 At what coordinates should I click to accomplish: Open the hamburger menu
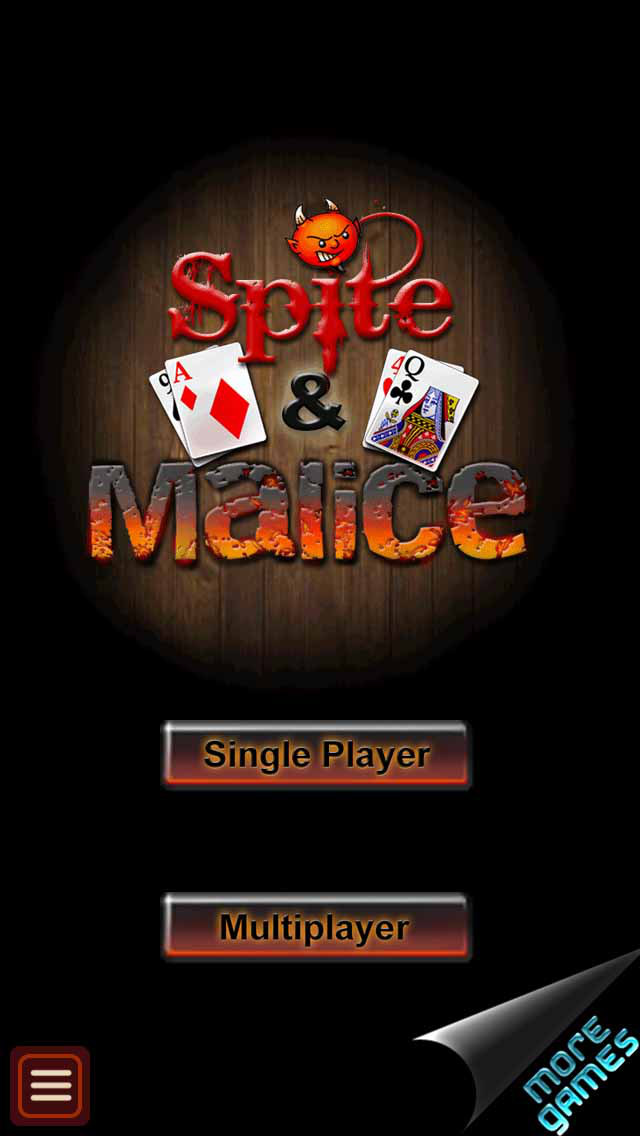50,1085
